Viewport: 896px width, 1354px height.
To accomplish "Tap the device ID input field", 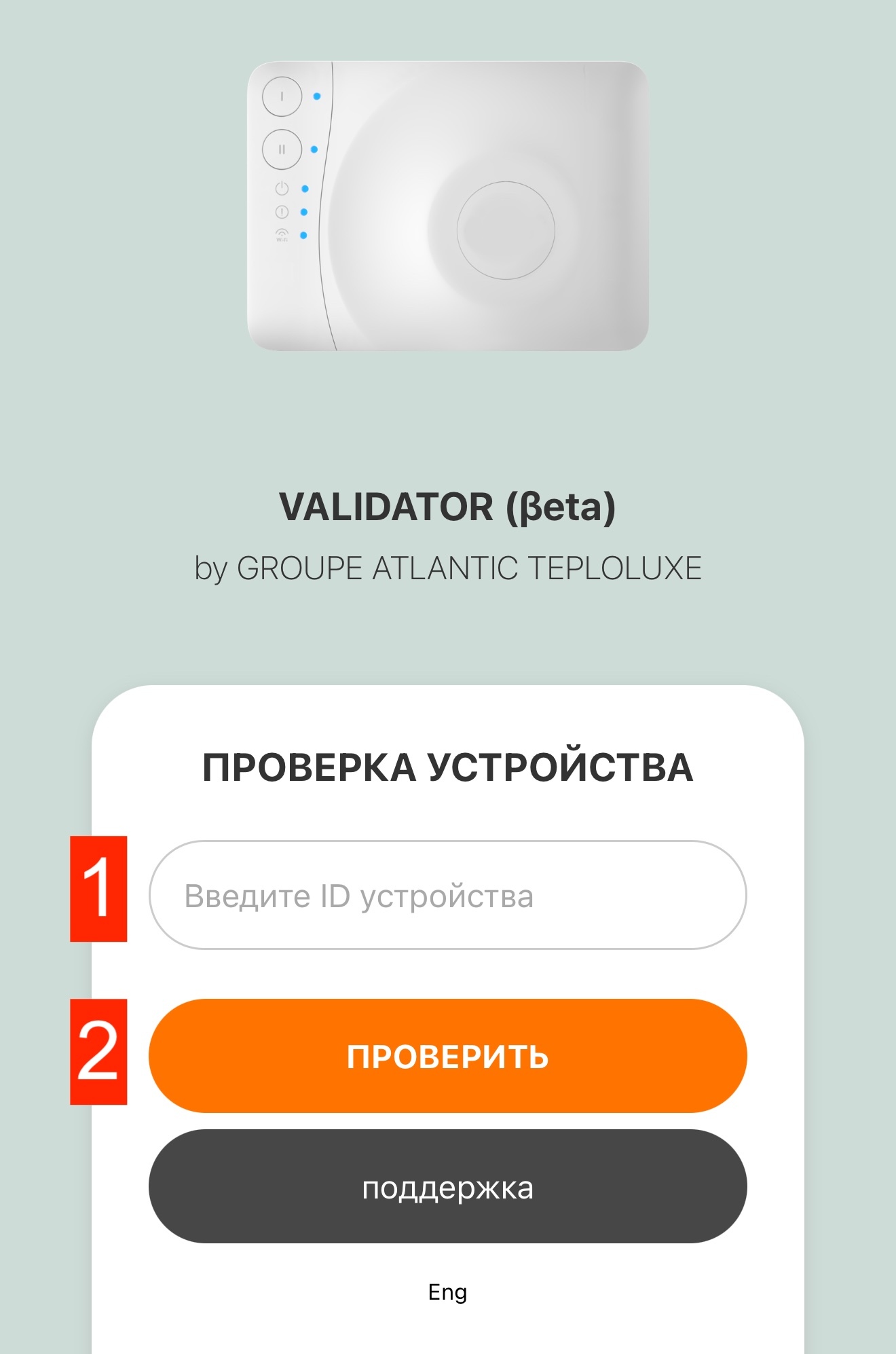I will [447, 895].
